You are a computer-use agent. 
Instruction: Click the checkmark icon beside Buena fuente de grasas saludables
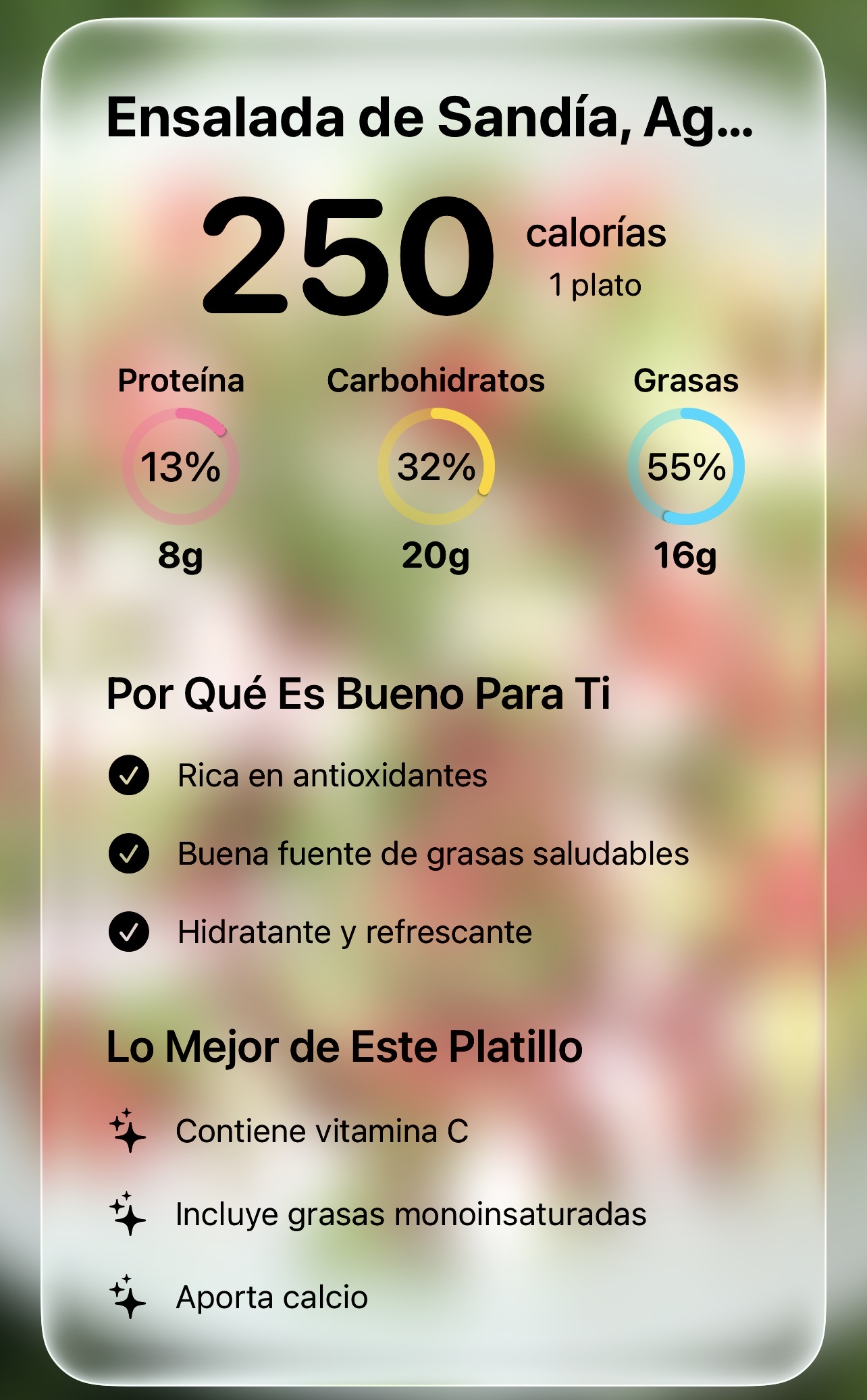tap(130, 855)
